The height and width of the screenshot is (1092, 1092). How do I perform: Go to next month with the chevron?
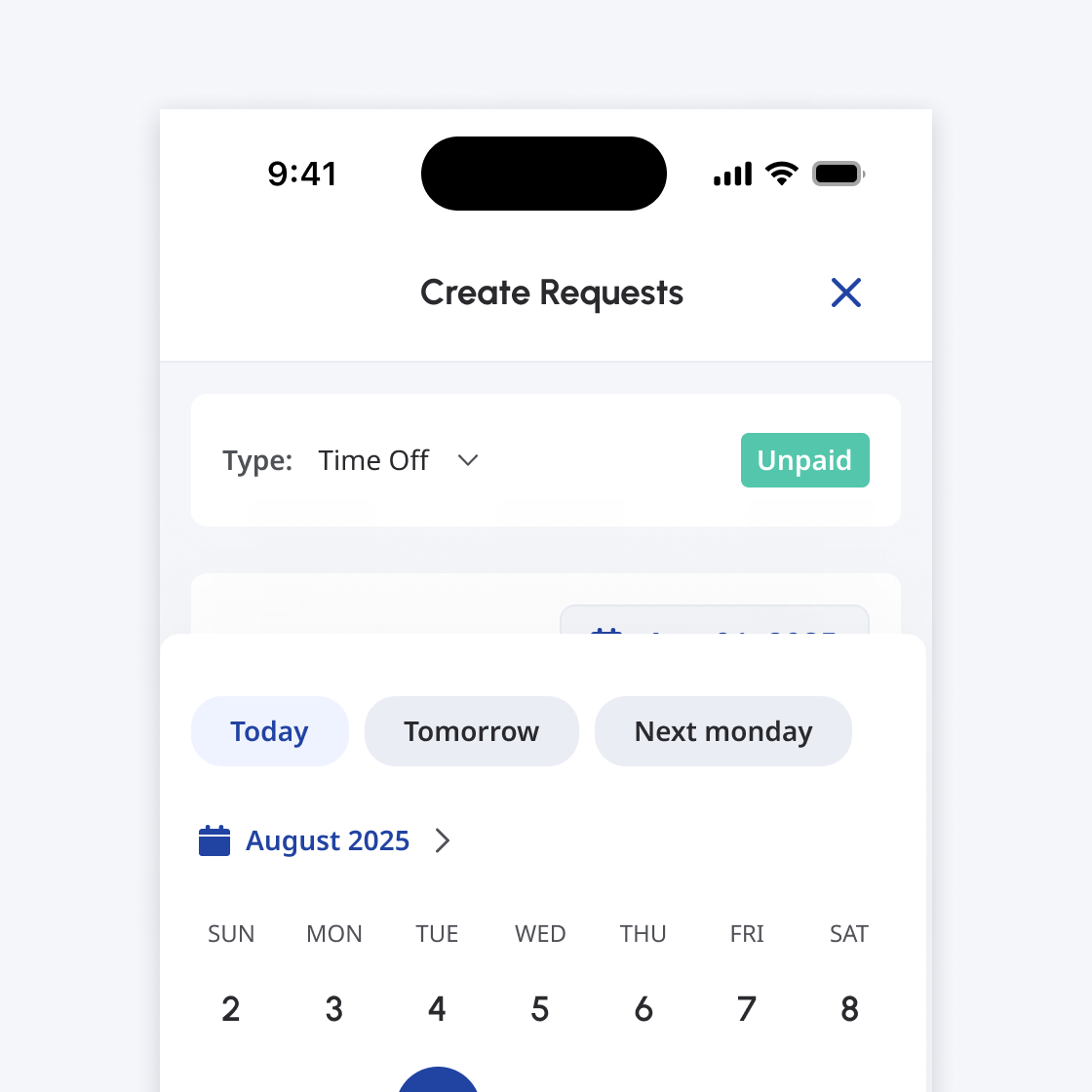(x=443, y=840)
